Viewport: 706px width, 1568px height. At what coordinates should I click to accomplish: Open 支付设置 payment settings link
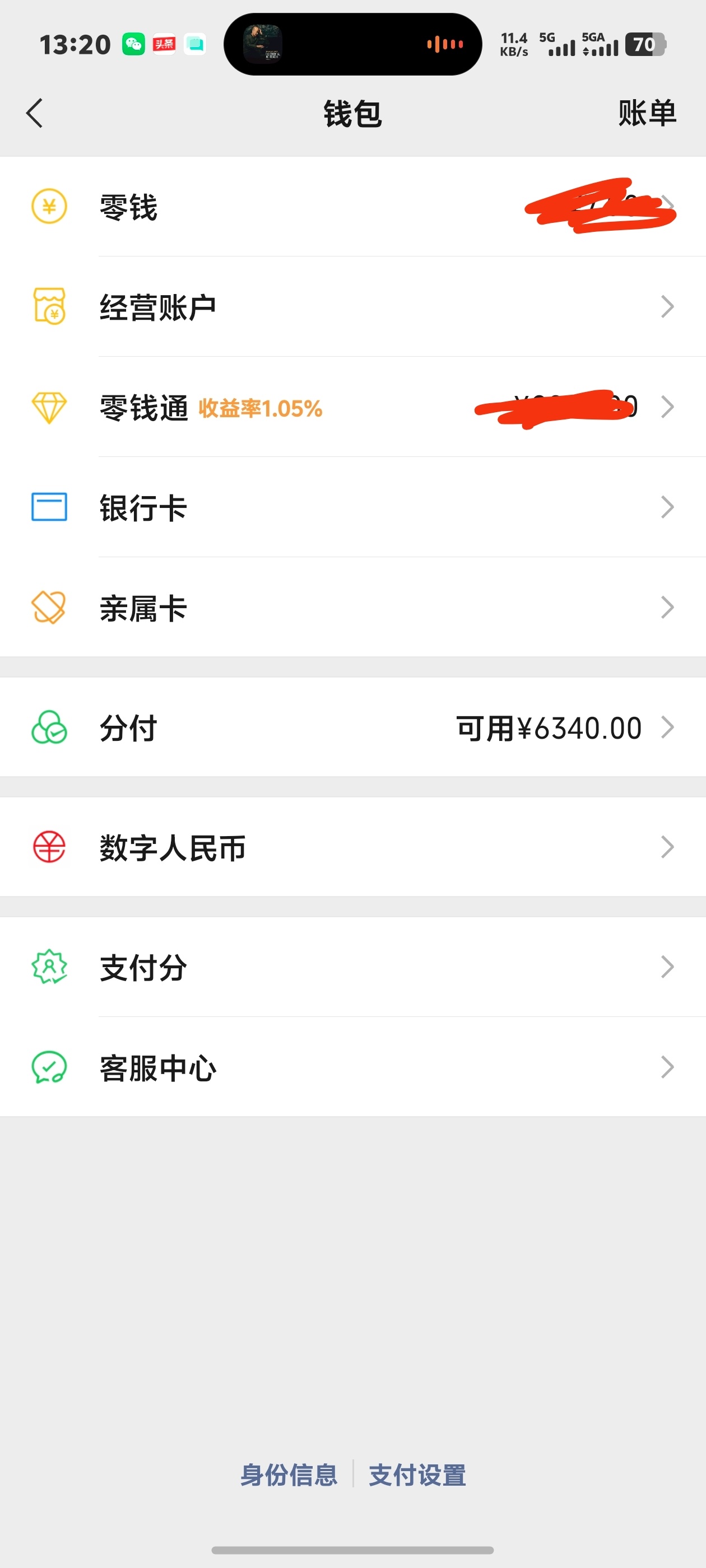[417, 1474]
